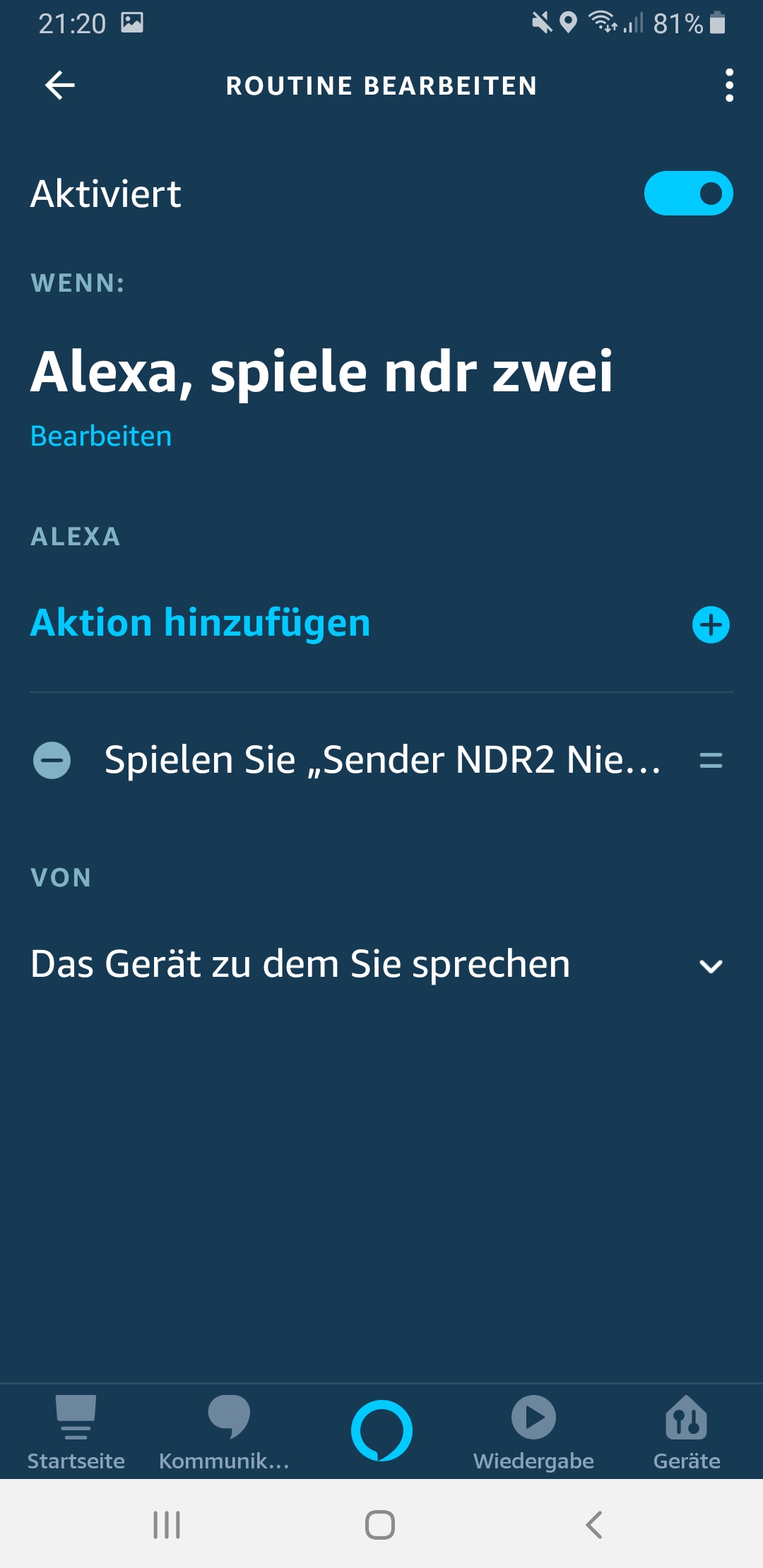Activate the Alexa voice button

[381, 1431]
